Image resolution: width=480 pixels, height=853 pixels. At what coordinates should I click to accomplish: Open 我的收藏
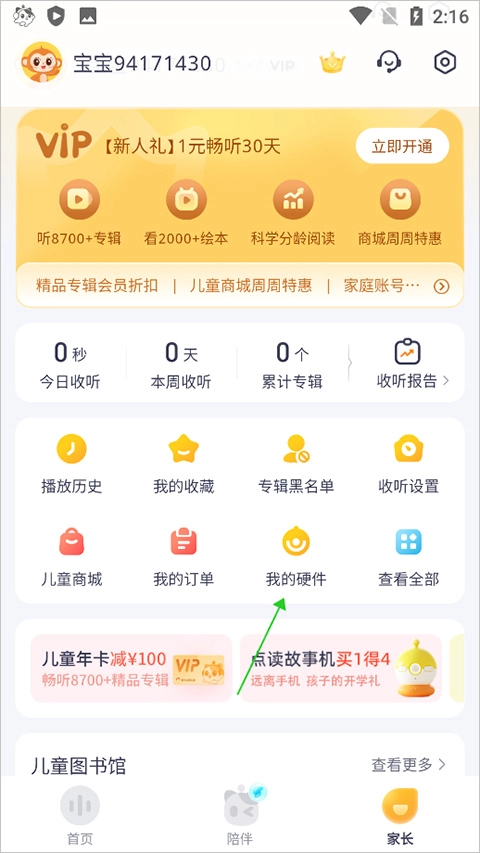click(x=183, y=464)
